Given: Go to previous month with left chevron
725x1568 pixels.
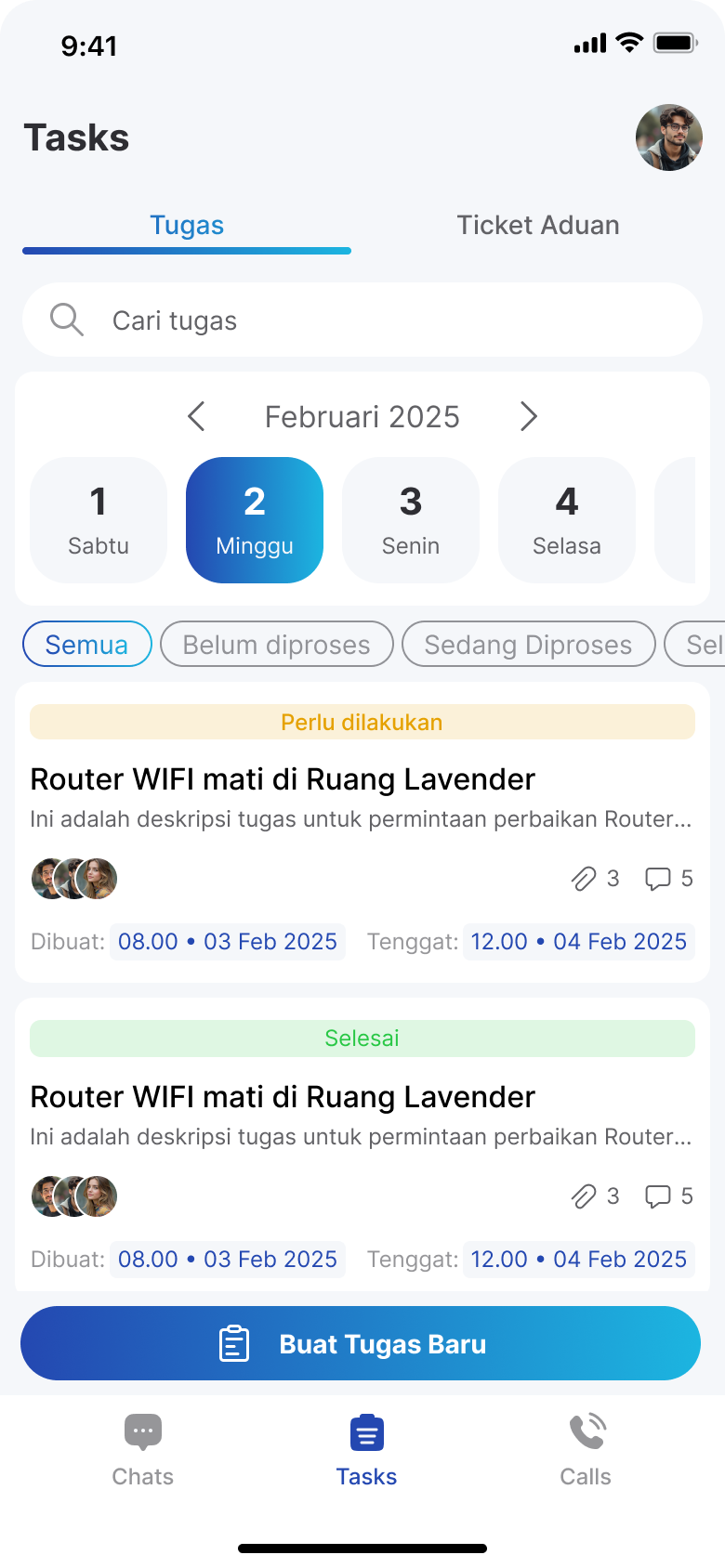Looking at the screenshot, I should click(x=196, y=417).
